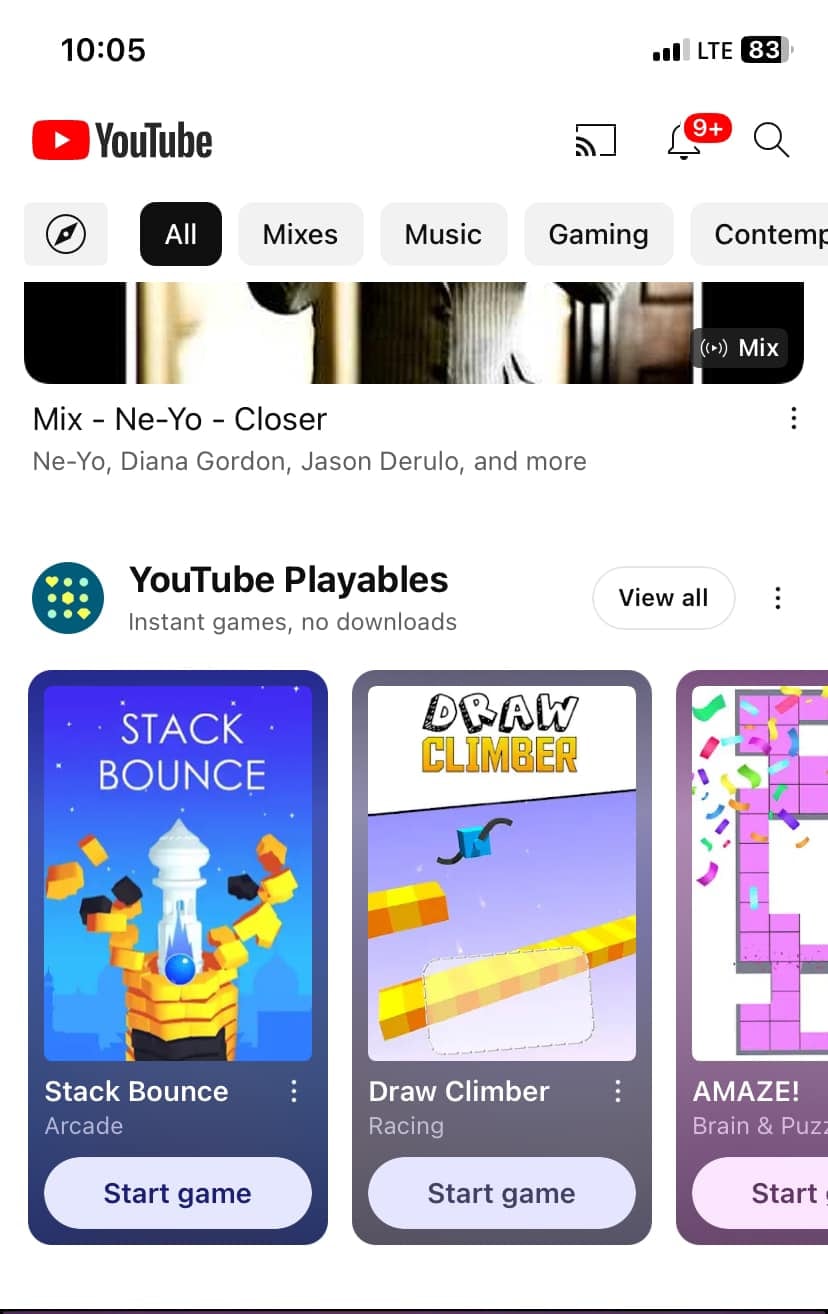Viewport: 828px width, 1314px height.
Task: Enable the Music filter chip
Action: click(x=443, y=233)
